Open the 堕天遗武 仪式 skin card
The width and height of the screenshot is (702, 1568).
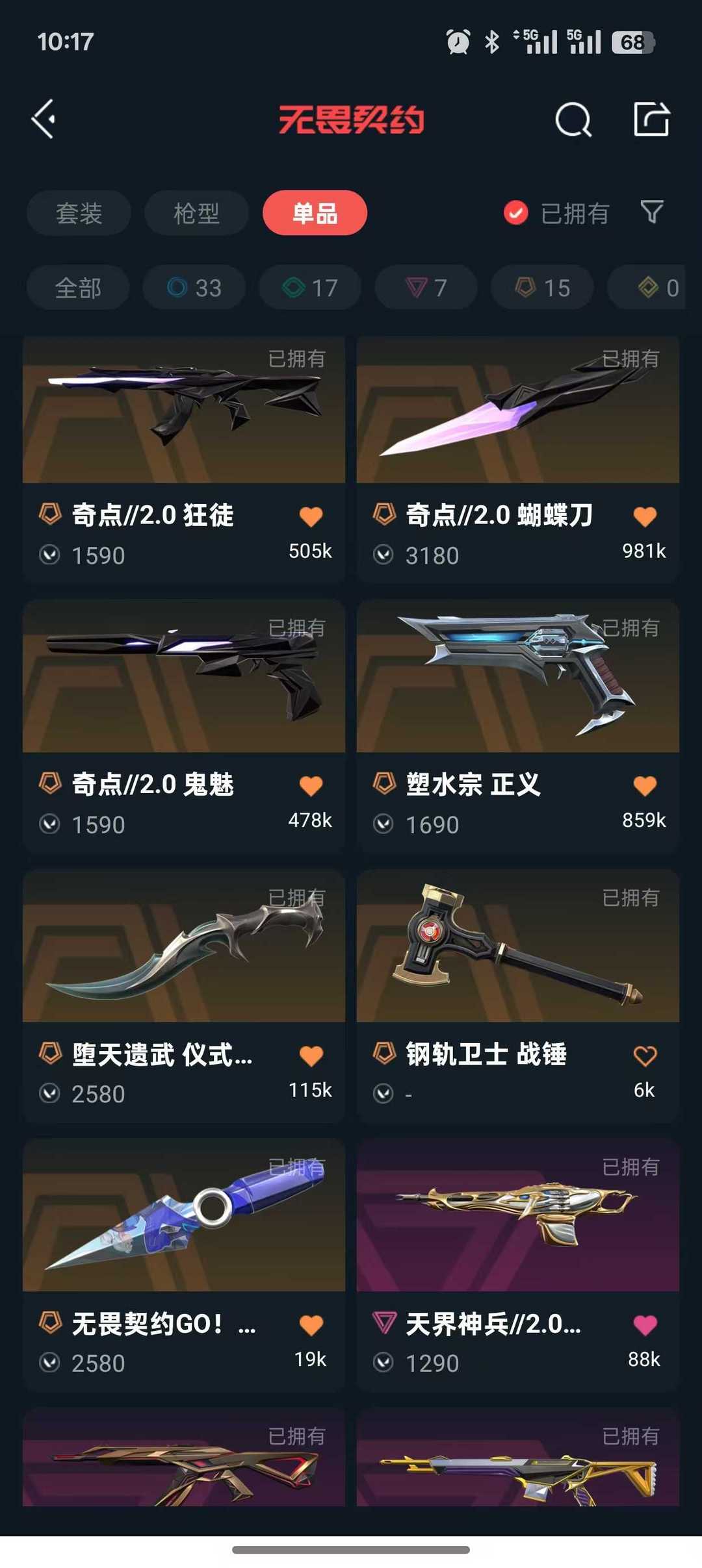(184, 996)
